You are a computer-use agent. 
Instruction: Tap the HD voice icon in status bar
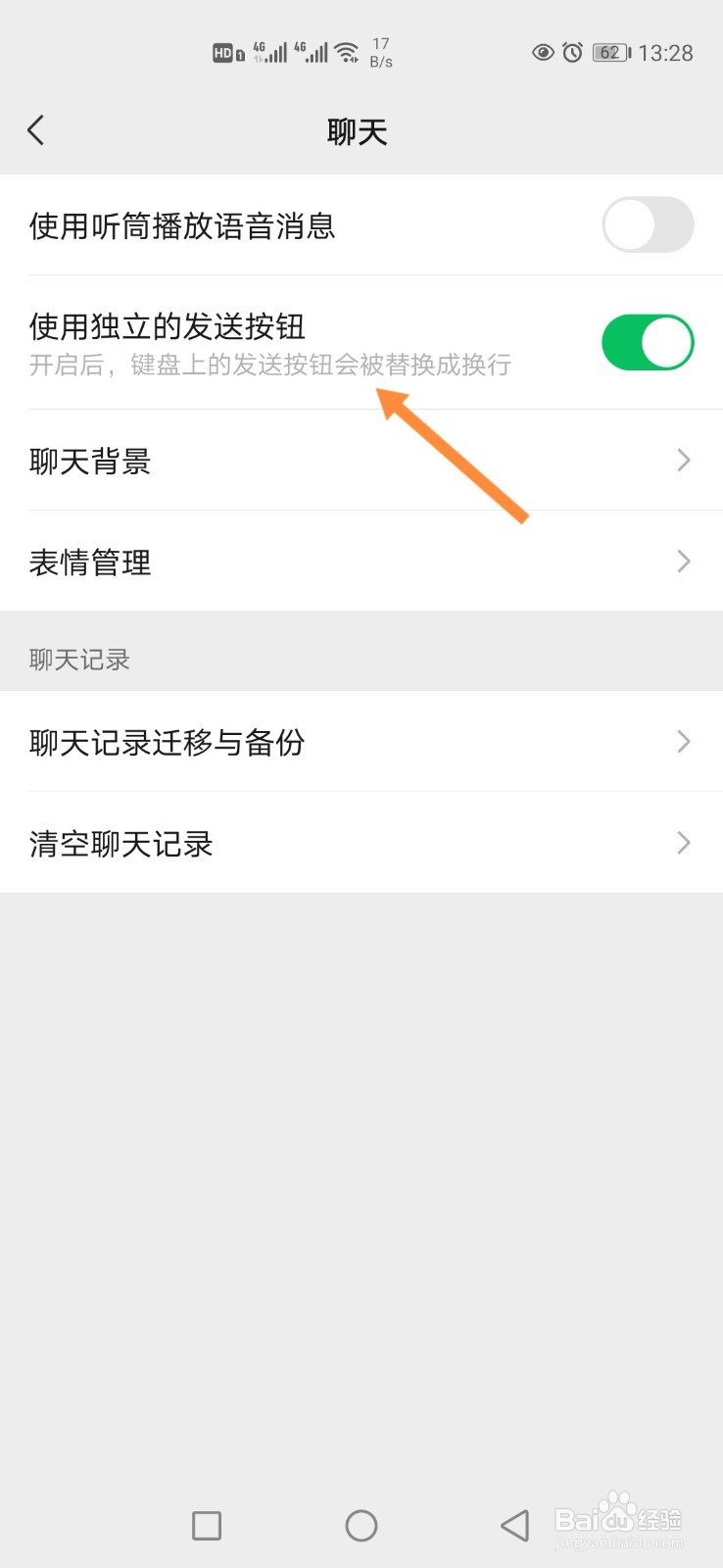225,53
